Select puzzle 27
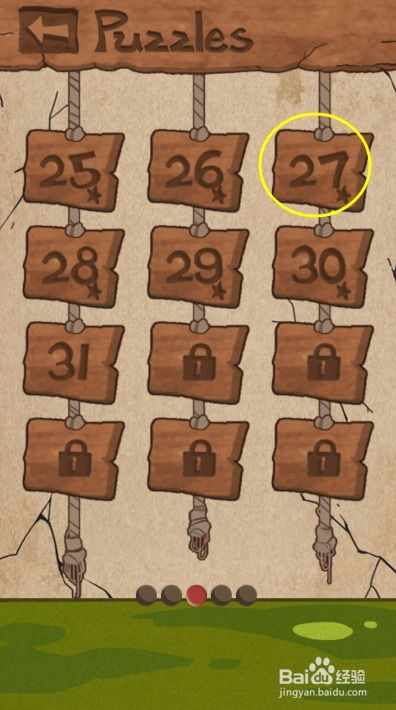 pyautogui.click(x=322, y=171)
